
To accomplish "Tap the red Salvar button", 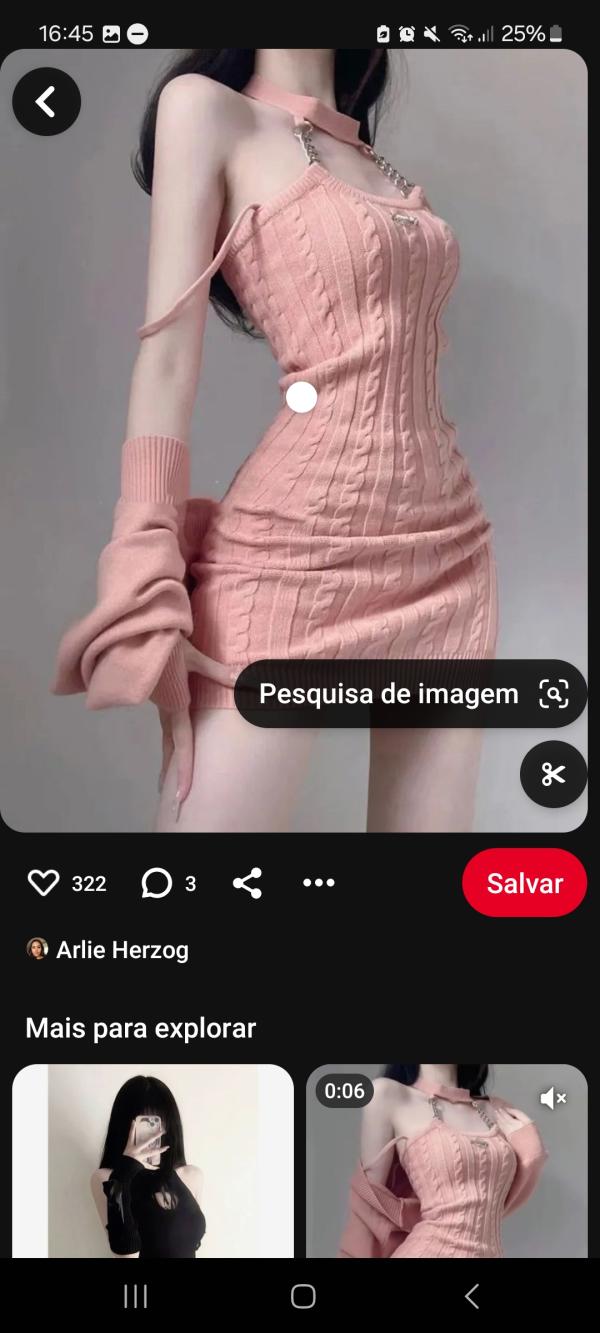I will [x=524, y=883].
